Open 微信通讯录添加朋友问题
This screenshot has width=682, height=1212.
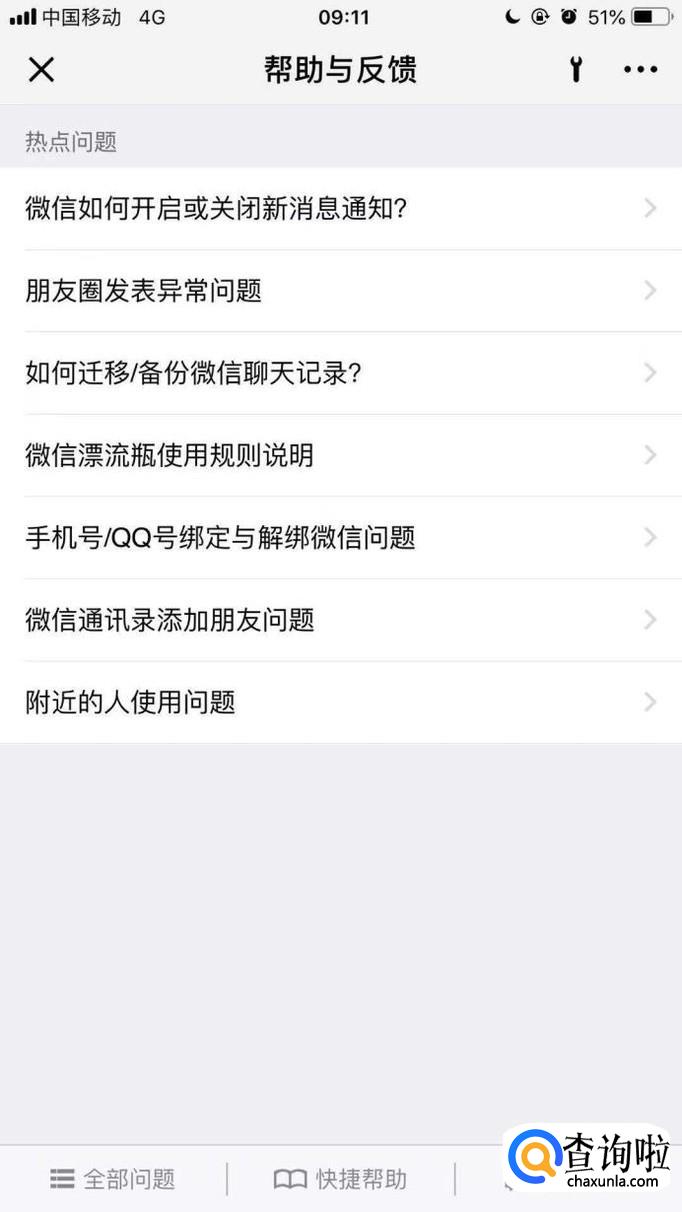point(340,619)
